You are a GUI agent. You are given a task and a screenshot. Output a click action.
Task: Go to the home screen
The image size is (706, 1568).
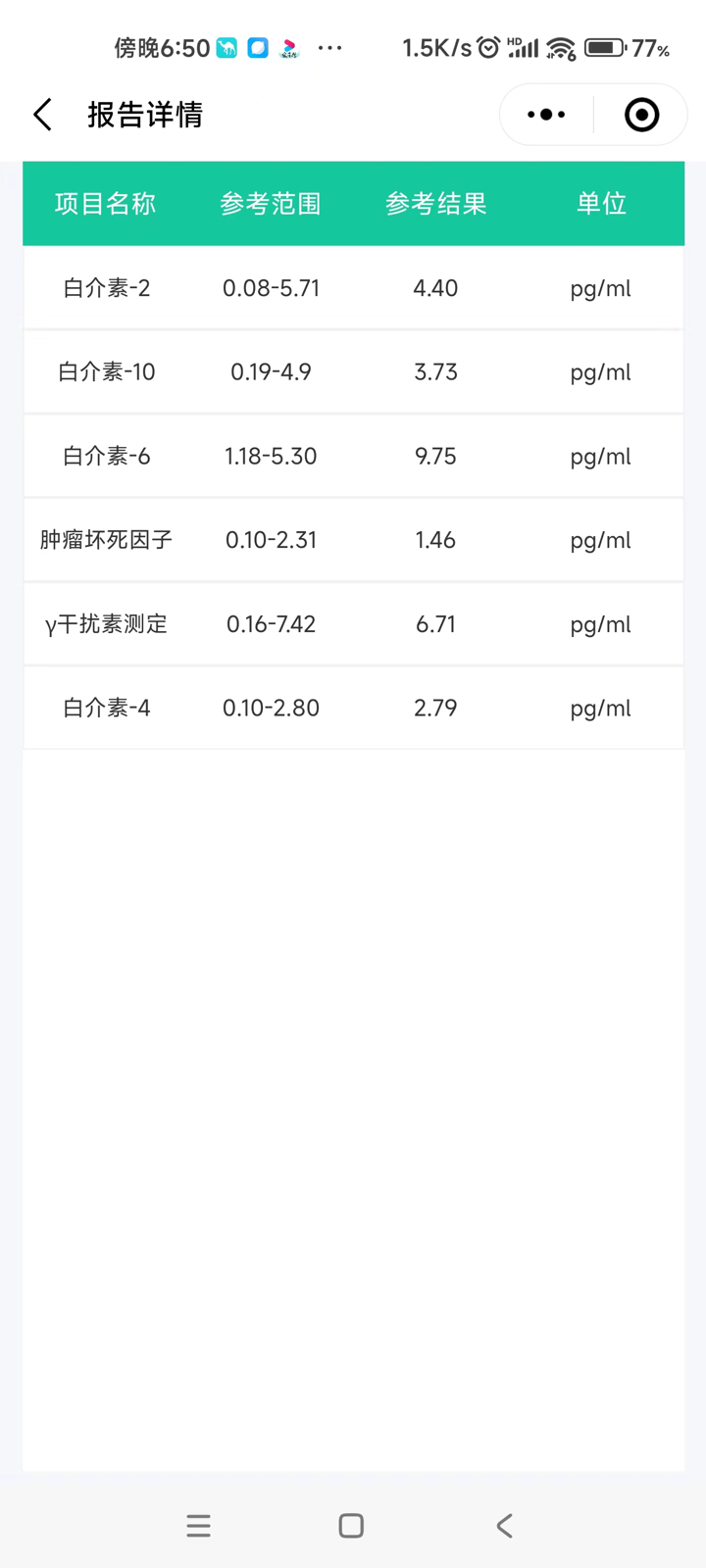tap(351, 1525)
